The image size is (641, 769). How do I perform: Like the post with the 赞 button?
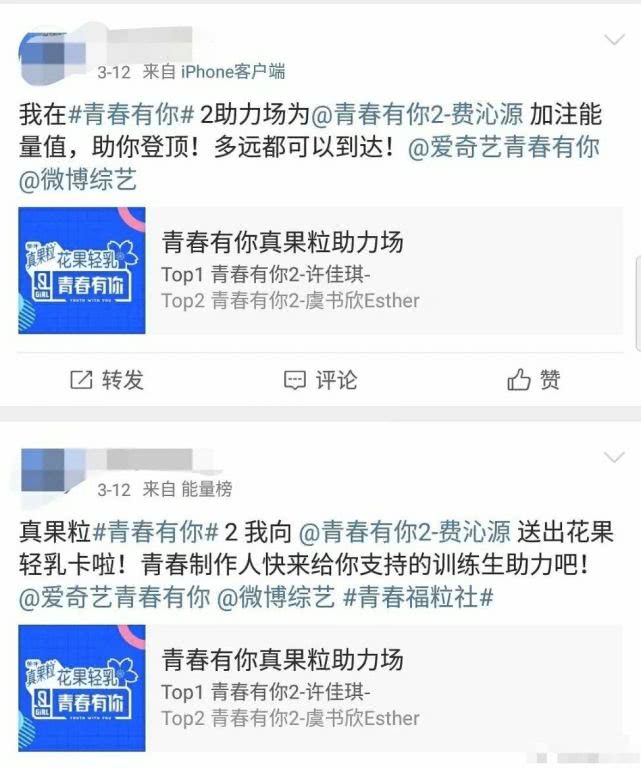click(534, 380)
